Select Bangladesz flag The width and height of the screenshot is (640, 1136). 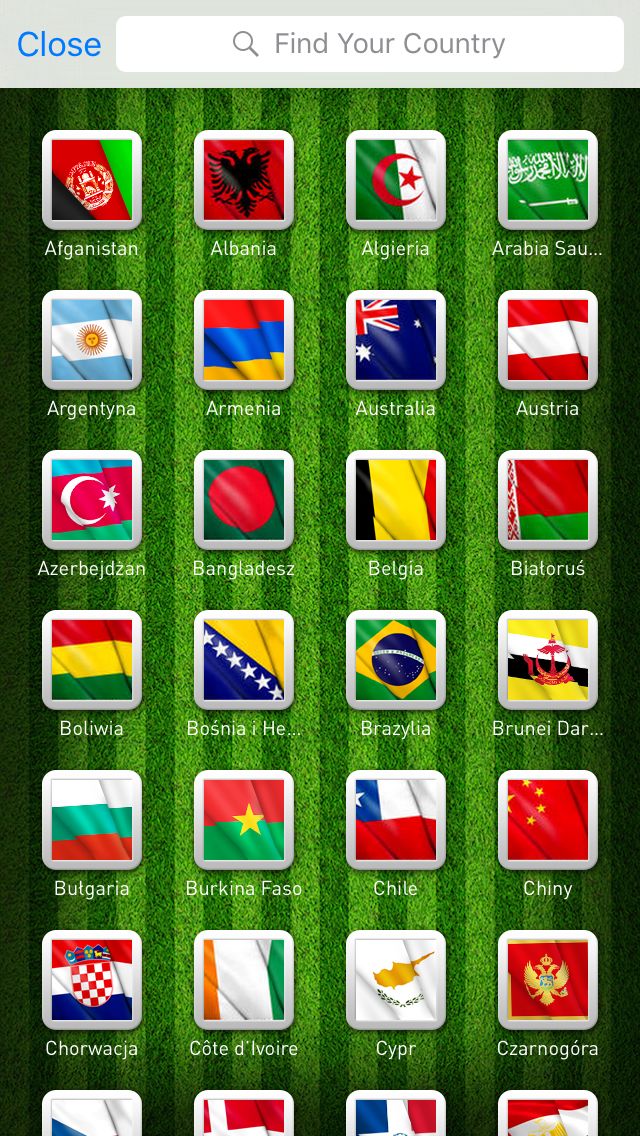pos(244,500)
